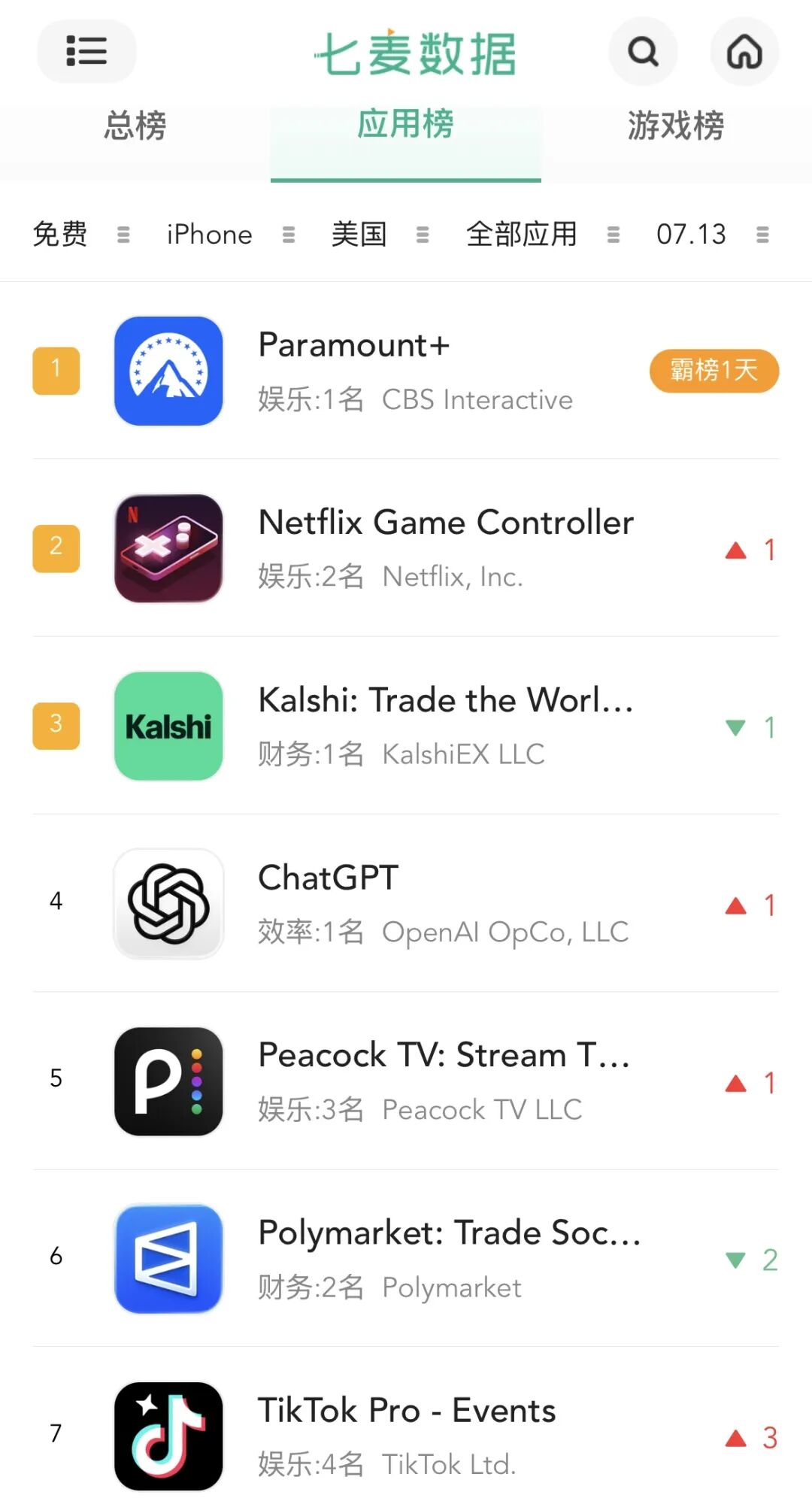Expand the 美国 country filter
This screenshot has width=812, height=1501.
(380, 235)
